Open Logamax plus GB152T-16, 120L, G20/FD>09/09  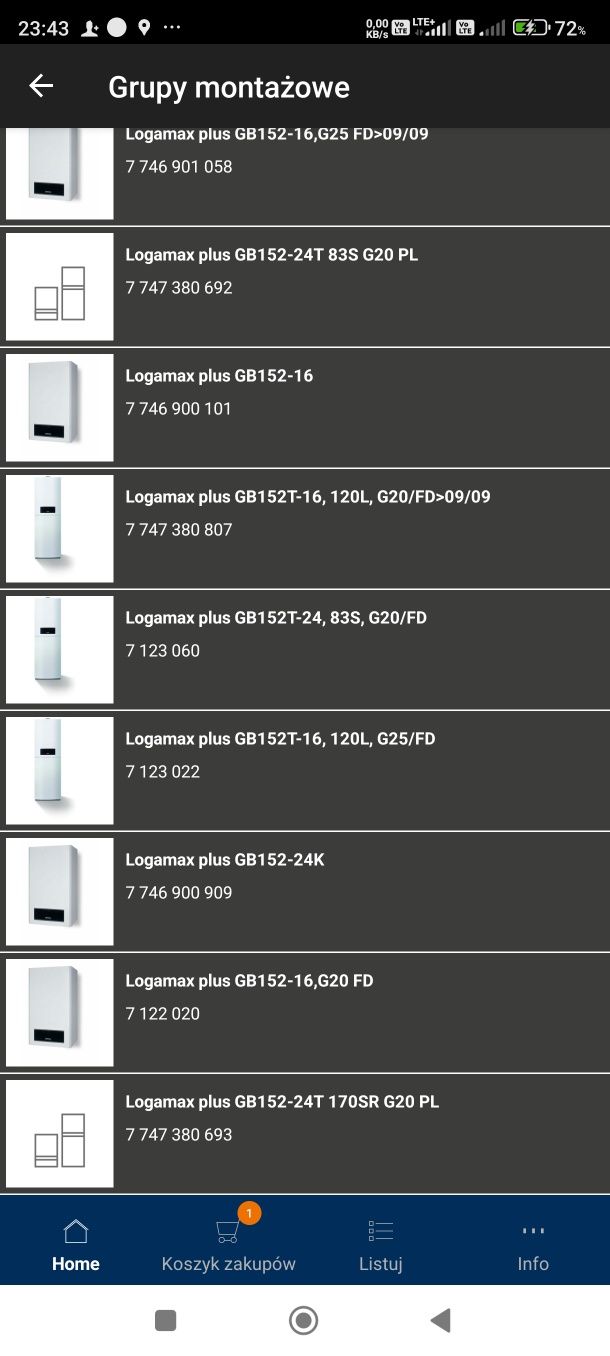coord(305,529)
